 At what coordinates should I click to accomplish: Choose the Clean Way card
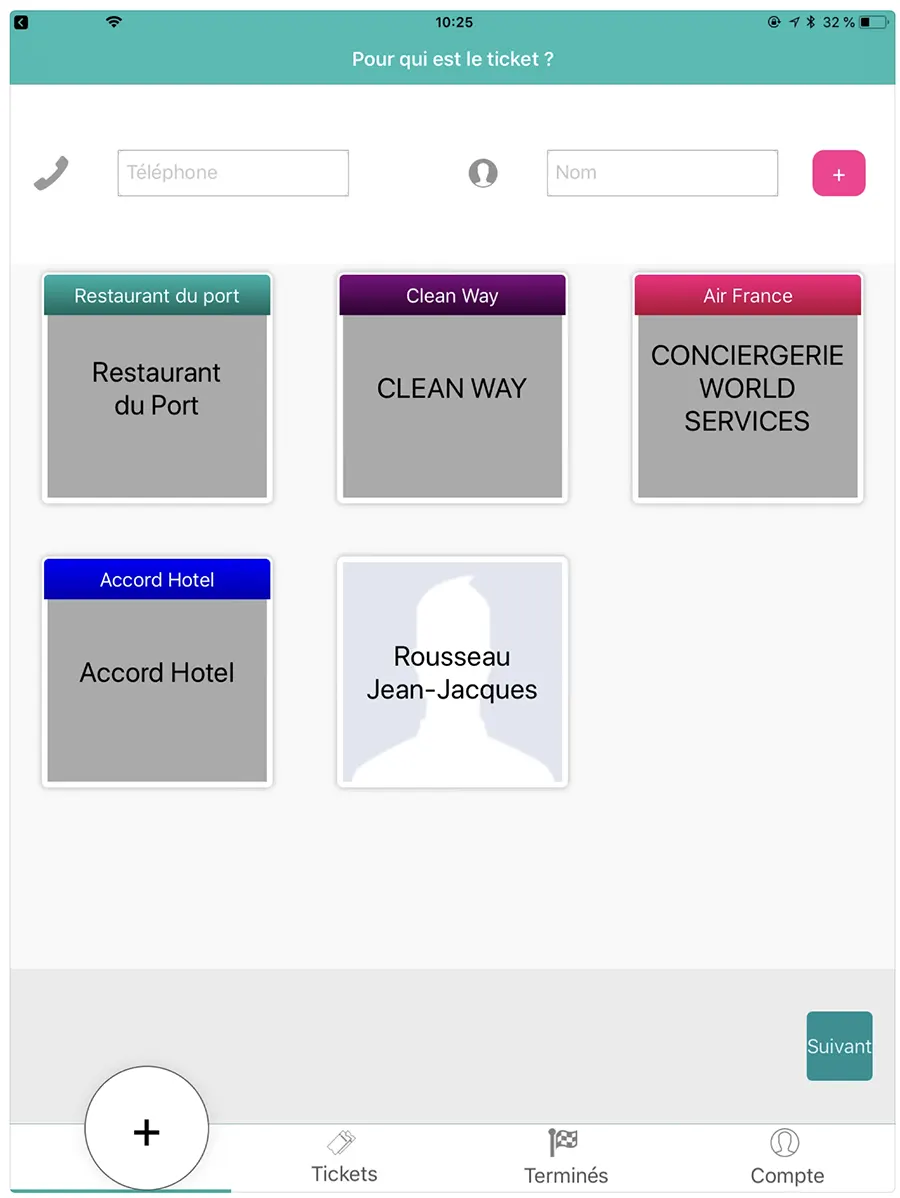click(x=452, y=388)
